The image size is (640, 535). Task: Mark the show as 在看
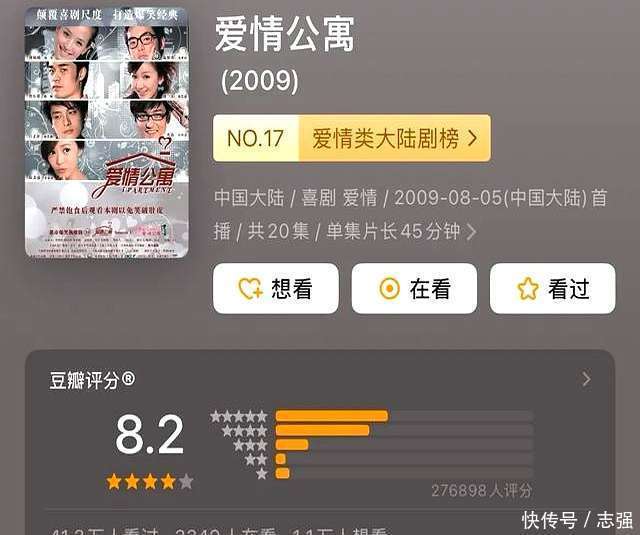pyautogui.click(x=414, y=289)
